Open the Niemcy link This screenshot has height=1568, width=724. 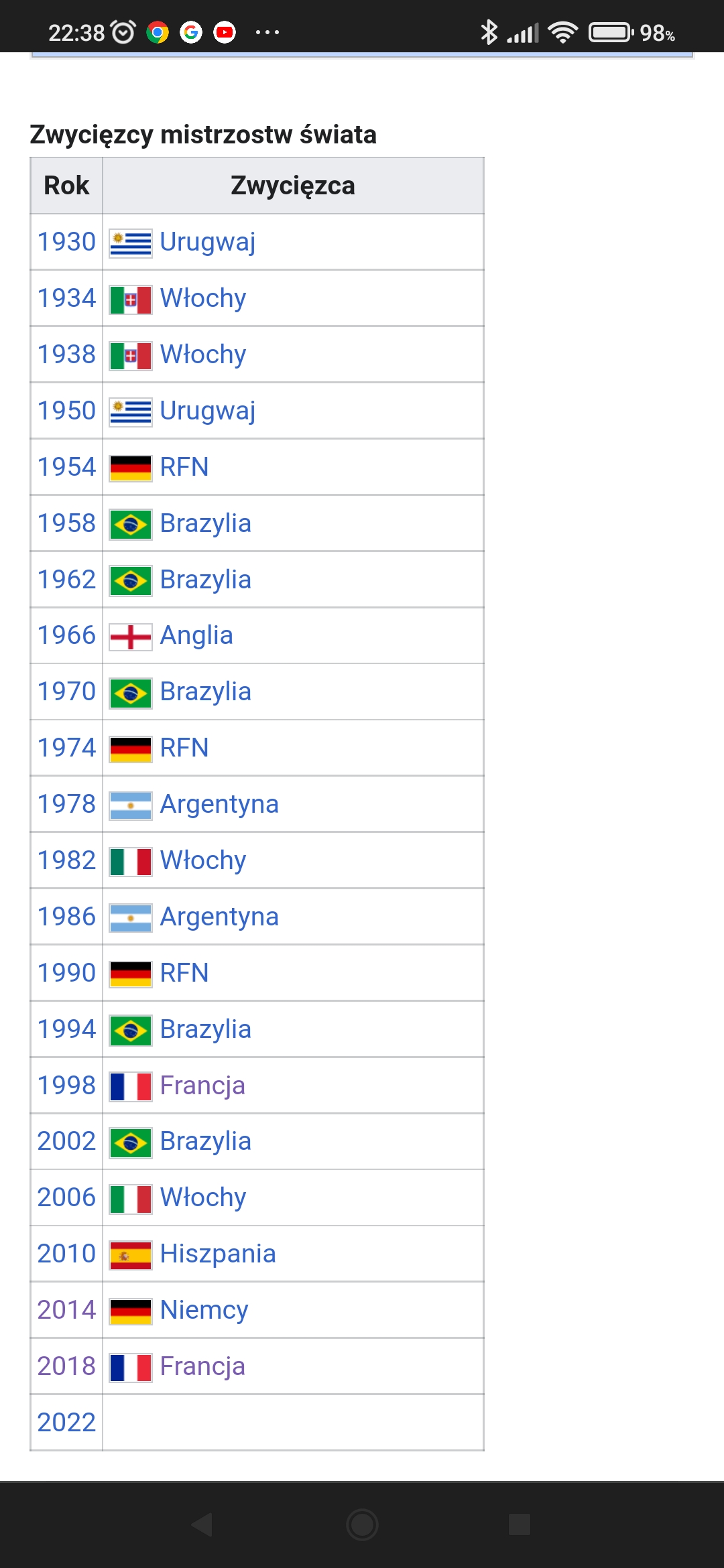[x=204, y=1310]
